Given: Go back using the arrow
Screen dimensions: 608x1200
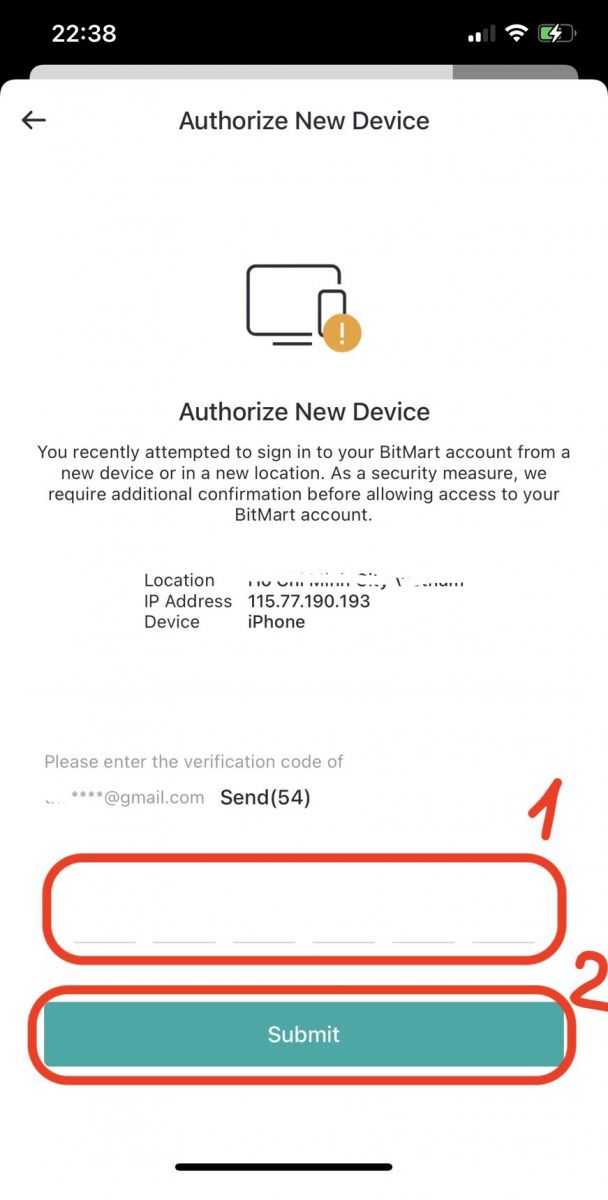Looking at the screenshot, I should pos(34,121).
